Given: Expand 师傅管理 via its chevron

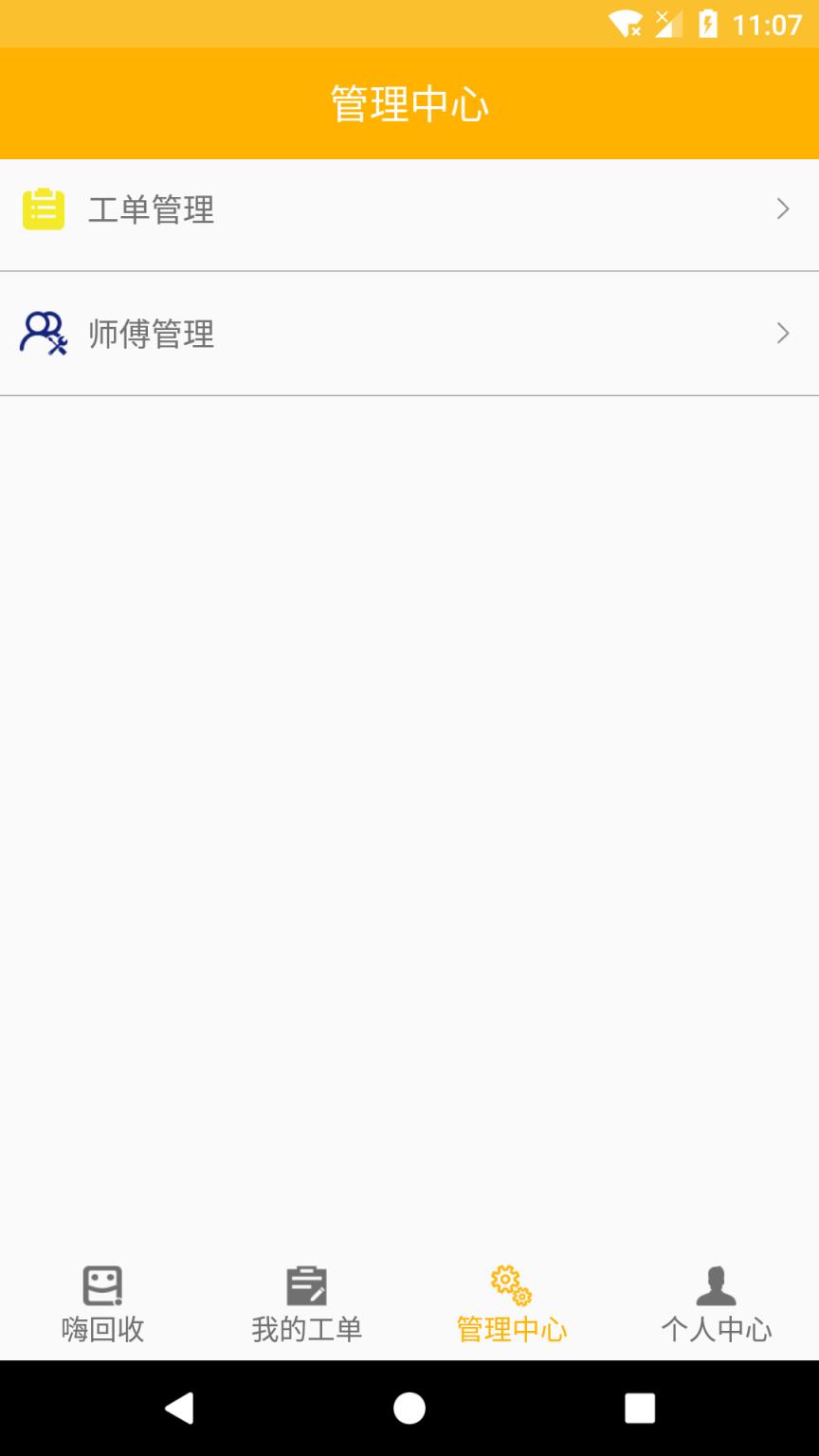Looking at the screenshot, I should point(784,333).
